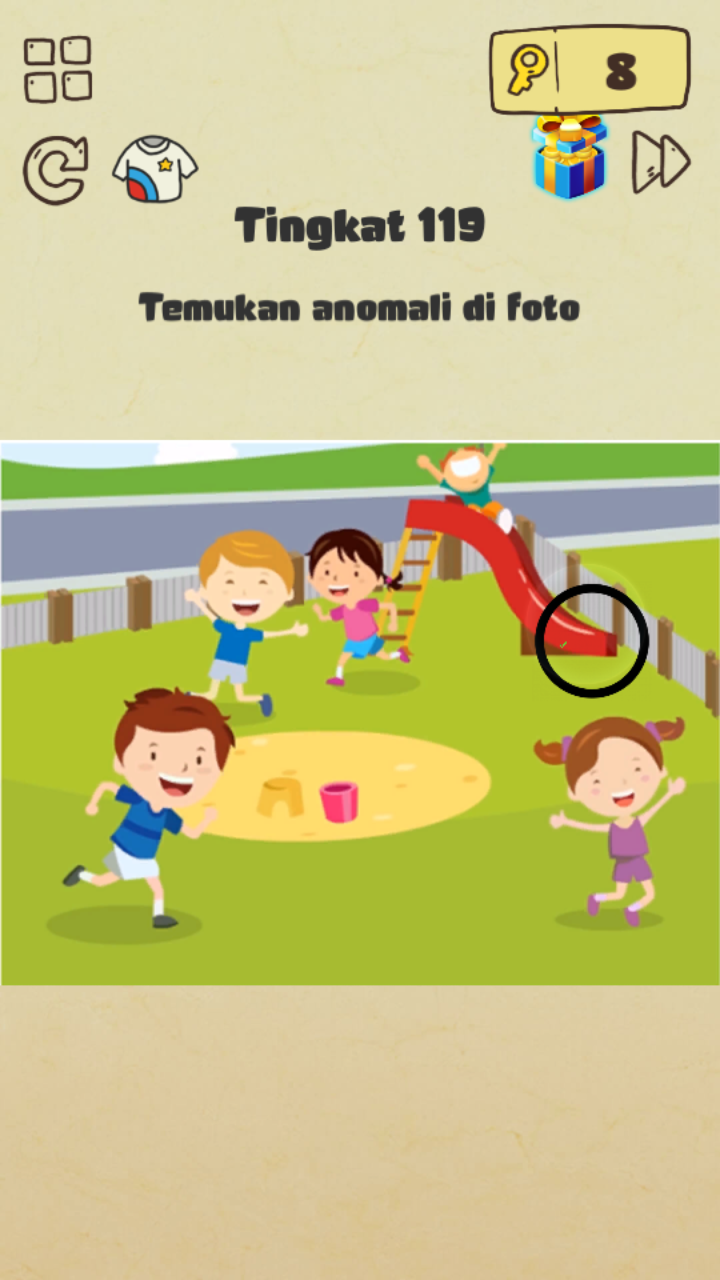Viewport: 720px width, 1280px height.
Task: Open the level selection grid menu
Action: pos(58,70)
